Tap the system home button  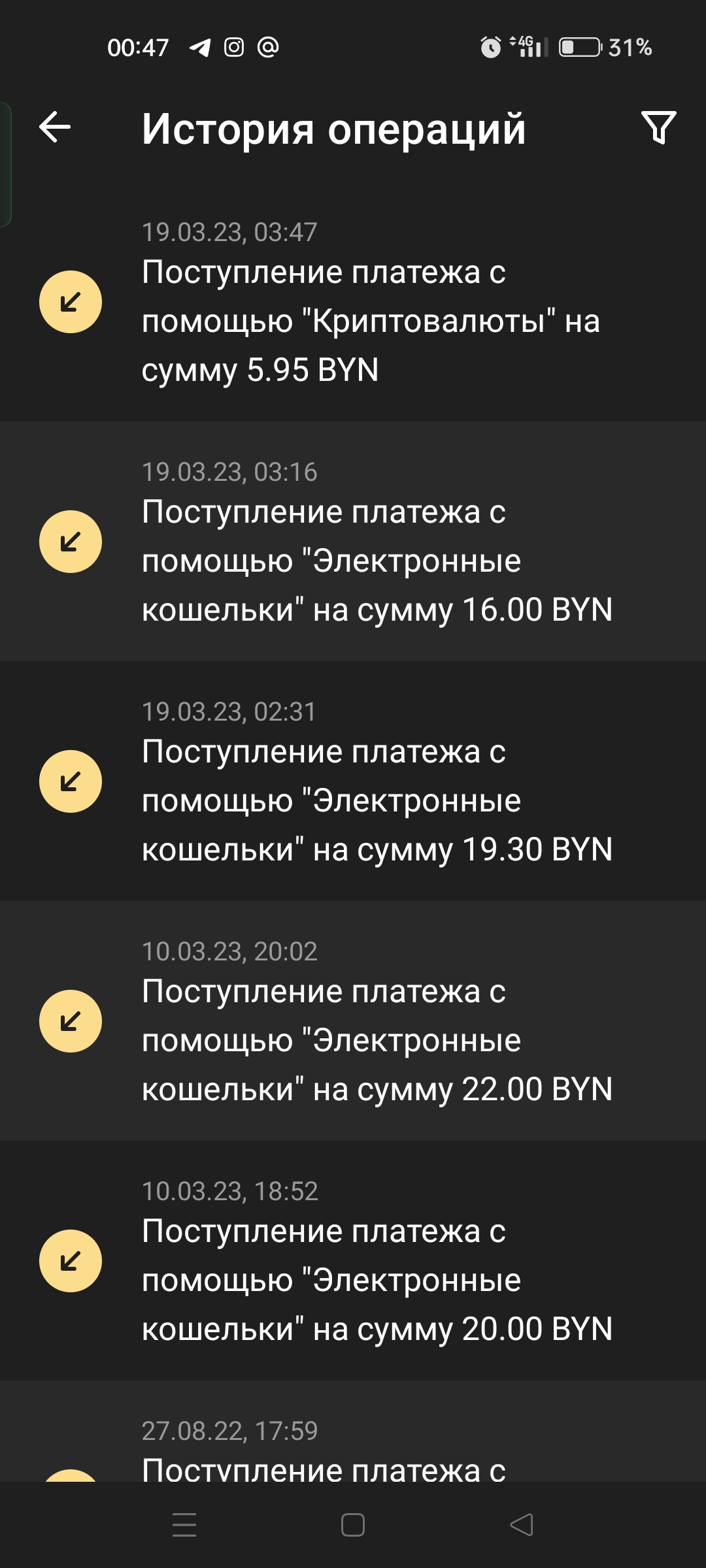[353, 1525]
